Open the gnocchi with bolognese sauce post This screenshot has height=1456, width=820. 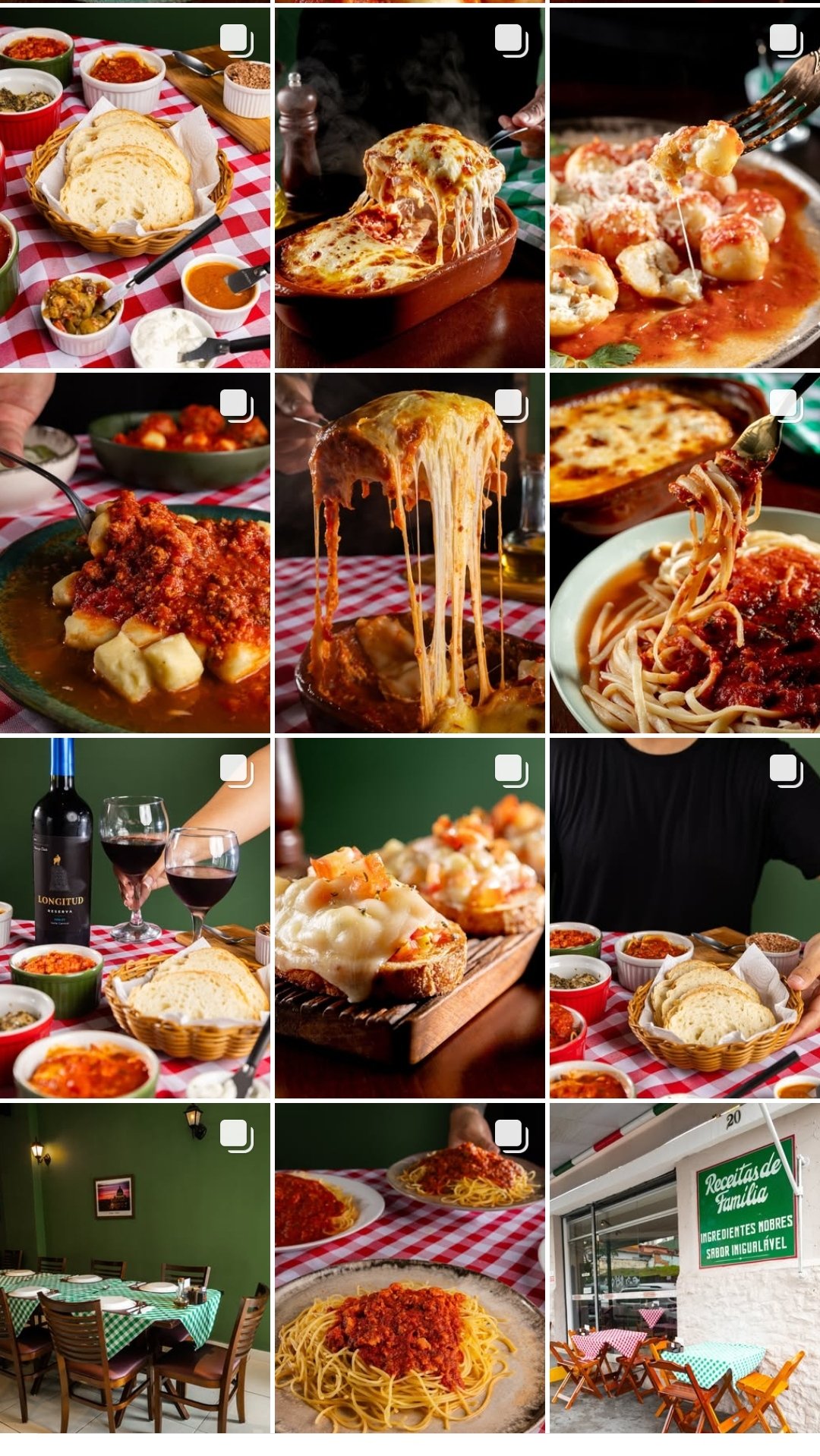coord(134,553)
